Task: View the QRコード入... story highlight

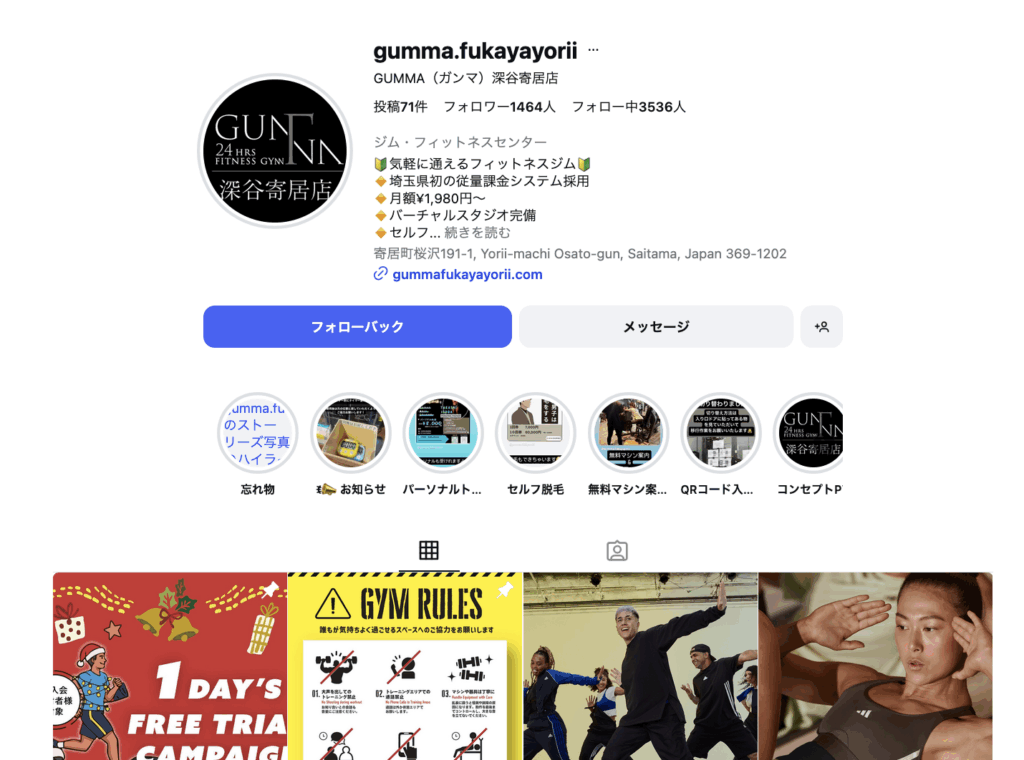Action: click(x=721, y=433)
